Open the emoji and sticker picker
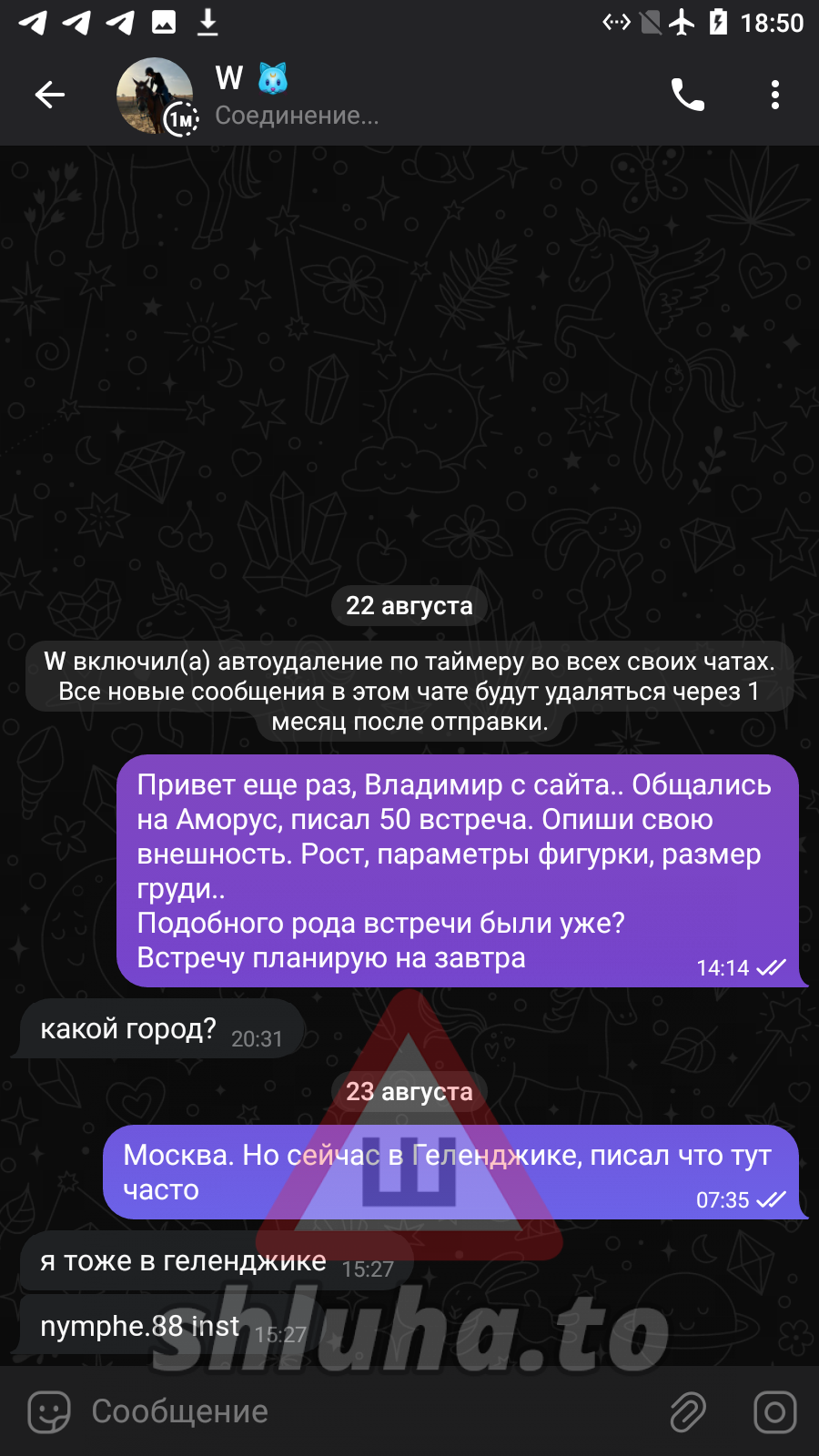Viewport: 819px width, 1456px height. pyautogui.click(x=49, y=1411)
